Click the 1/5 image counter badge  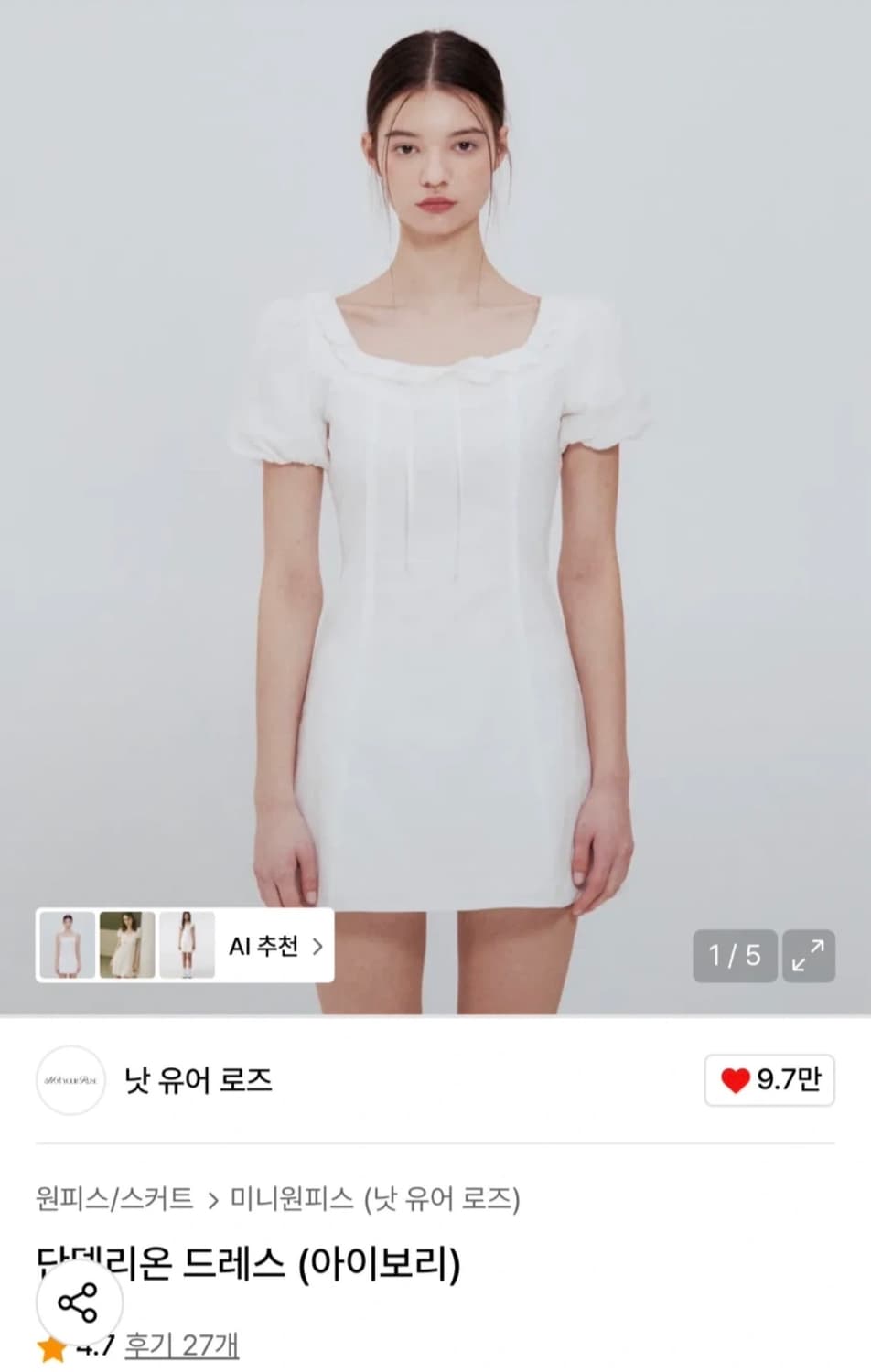733,955
